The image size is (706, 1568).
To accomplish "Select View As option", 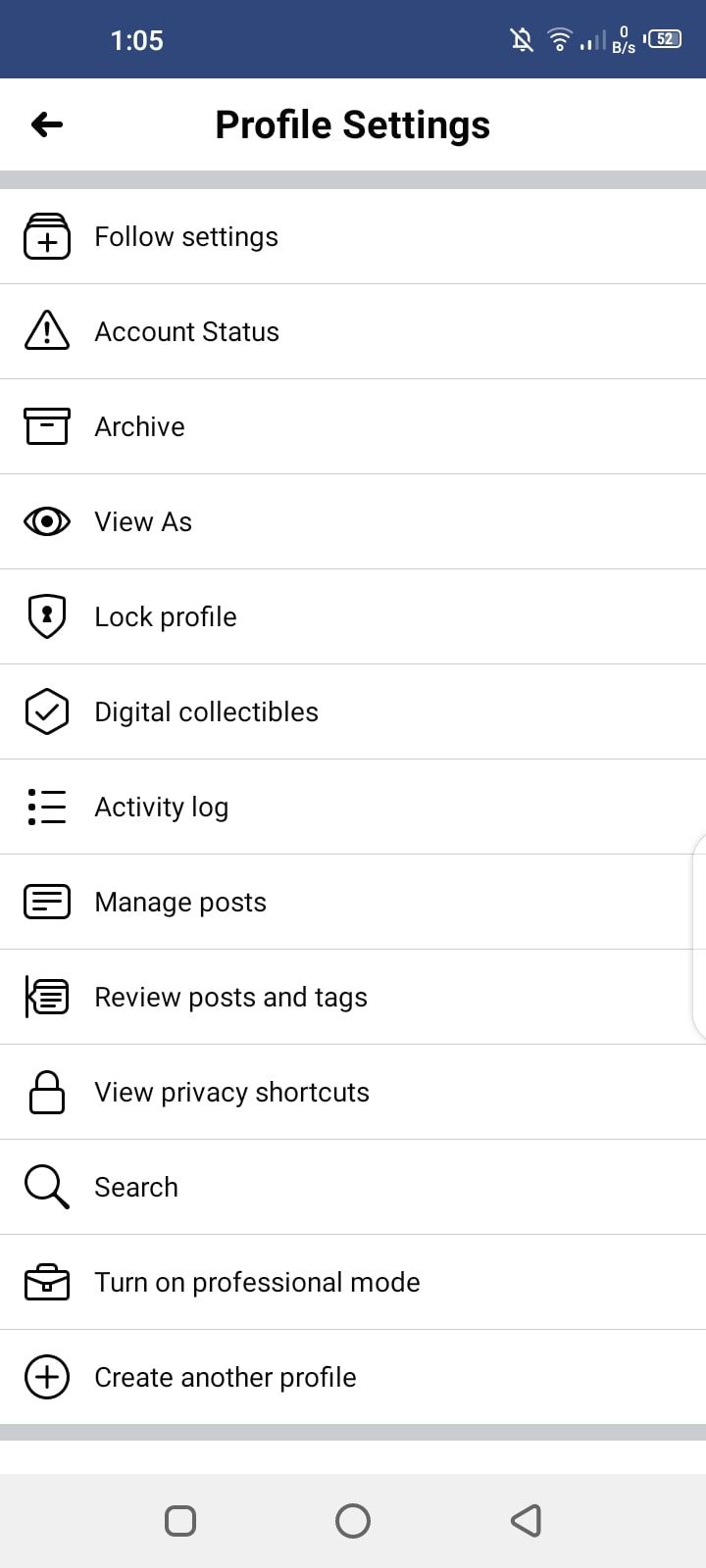I will pos(143,522).
